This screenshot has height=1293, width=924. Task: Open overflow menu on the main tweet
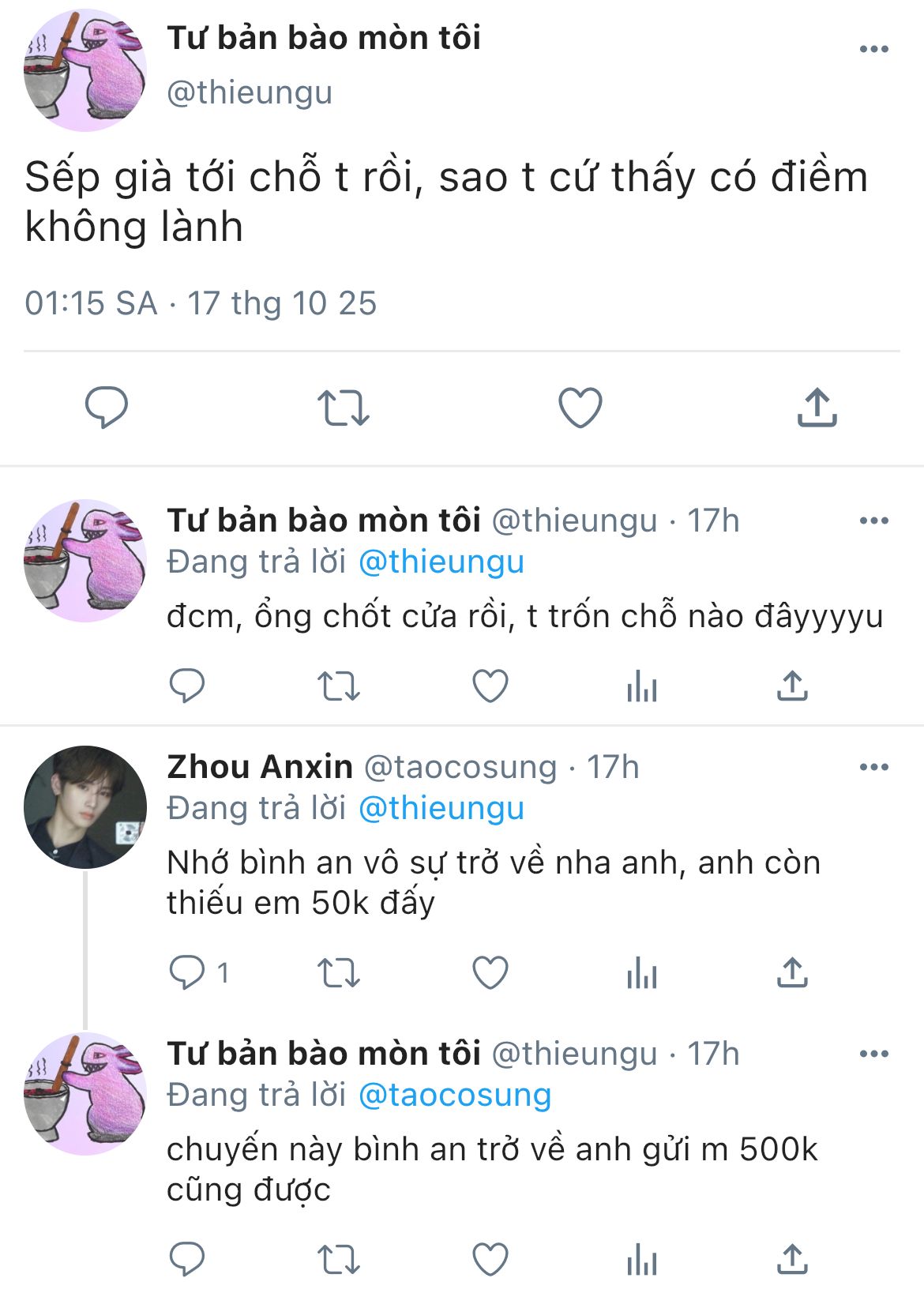click(x=873, y=49)
